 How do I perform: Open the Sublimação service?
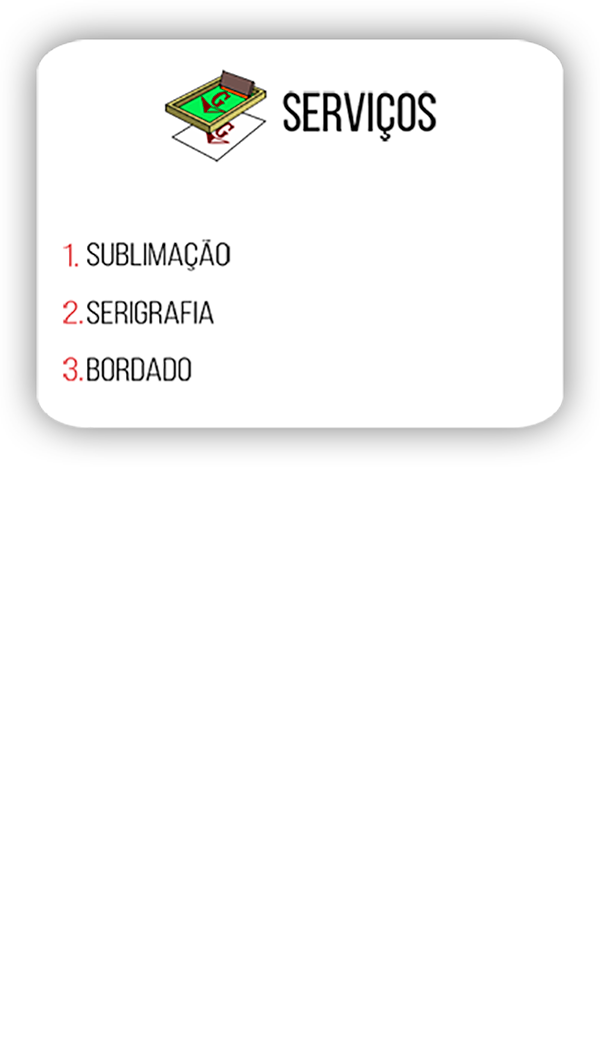click(x=157, y=255)
